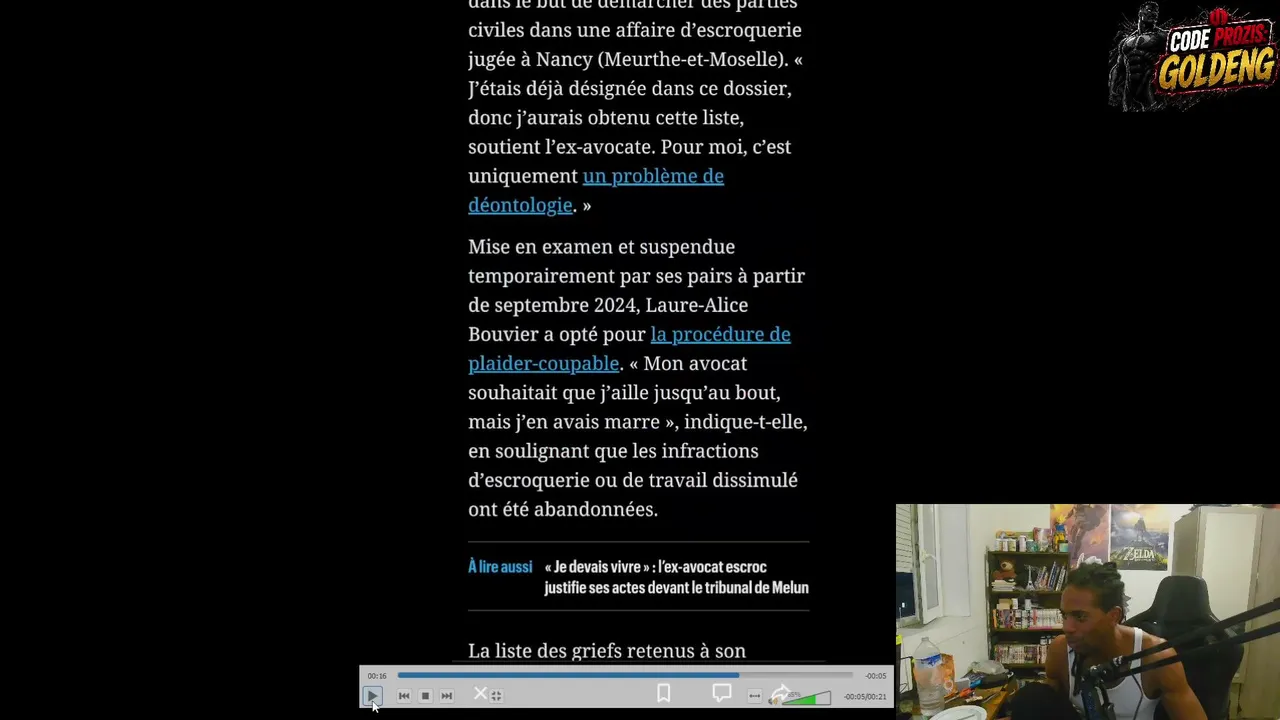The width and height of the screenshot is (1280, 720).
Task: Skip to the next track
Action: 447,696
